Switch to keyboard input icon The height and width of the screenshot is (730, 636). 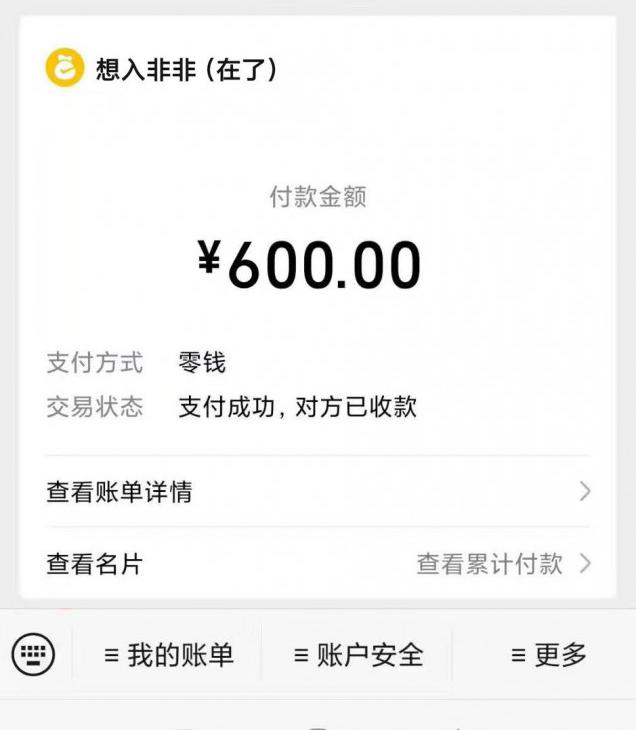34,655
